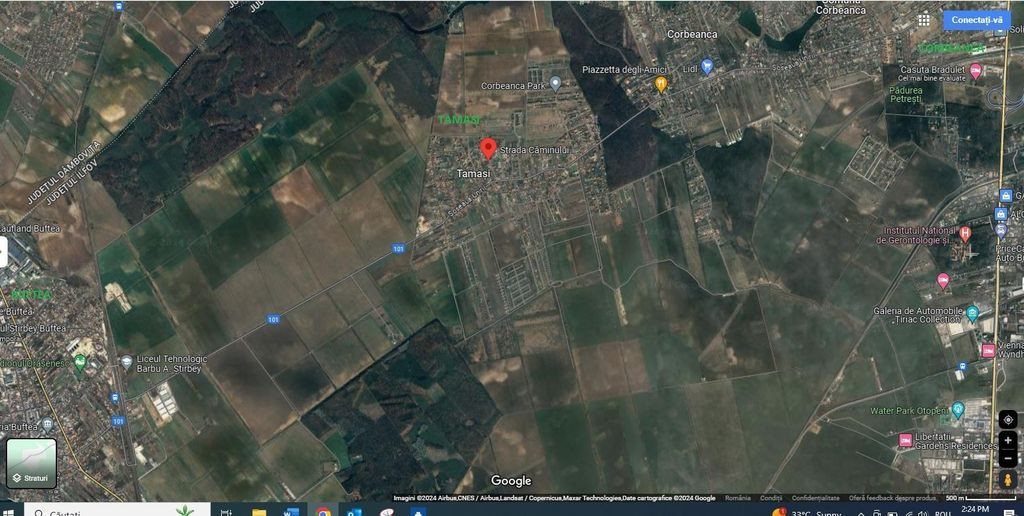Image resolution: width=1024 pixels, height=516 pixels.
Task: Zoom out with the minus button
Action: pos(1007,458)
